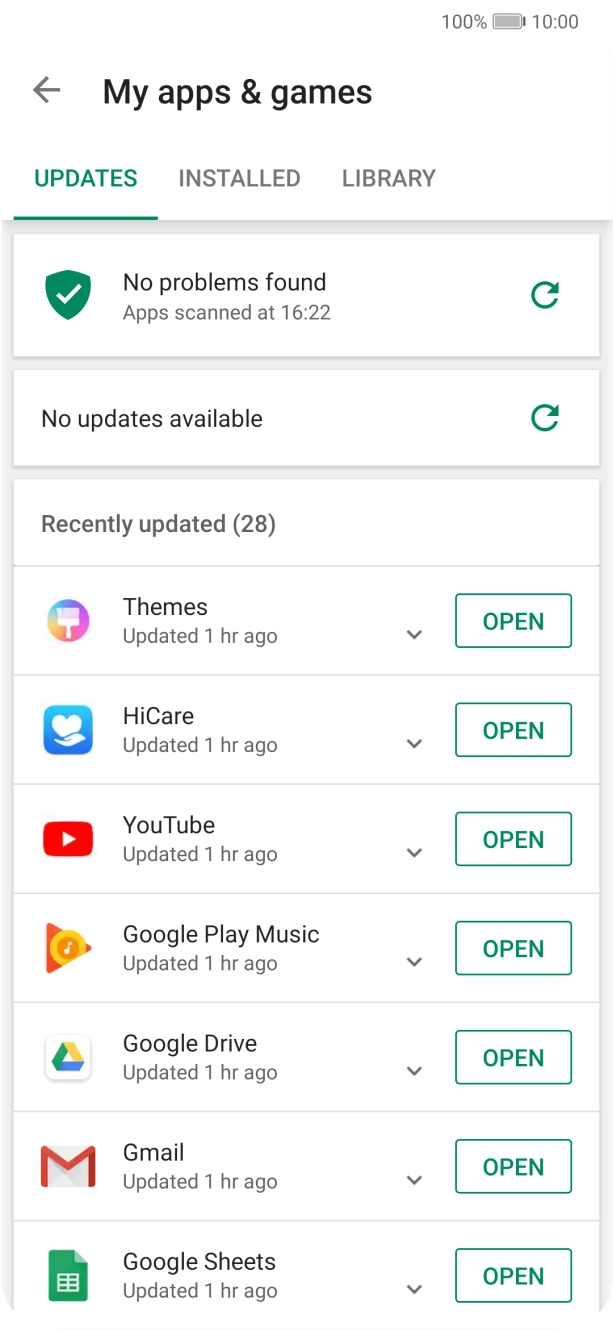
Task: Tap OPEN next to HiCare
Action: [x=513, y=730]
